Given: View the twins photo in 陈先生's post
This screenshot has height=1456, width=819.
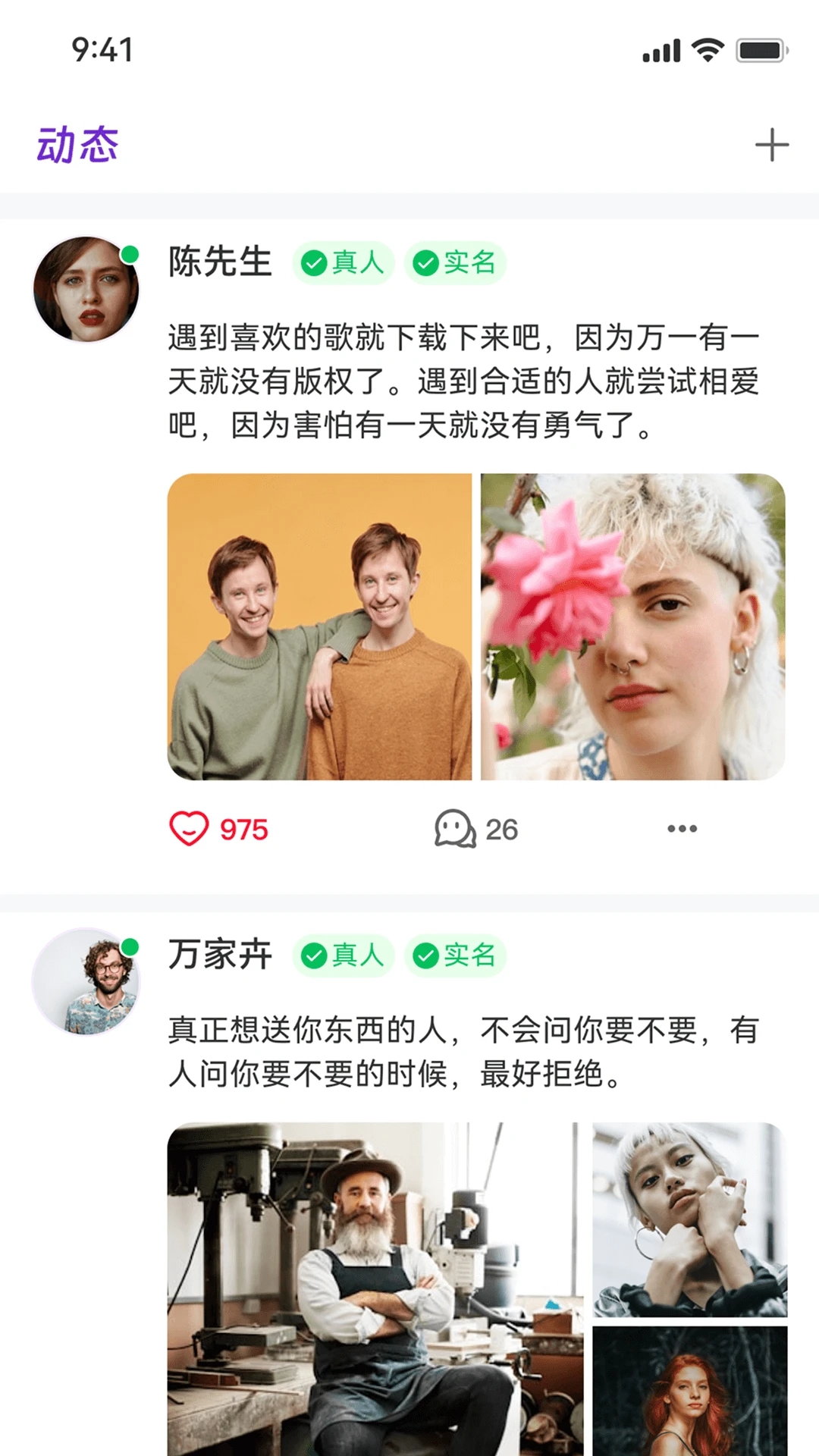Looking at the screenshot, I should (319, 626).
